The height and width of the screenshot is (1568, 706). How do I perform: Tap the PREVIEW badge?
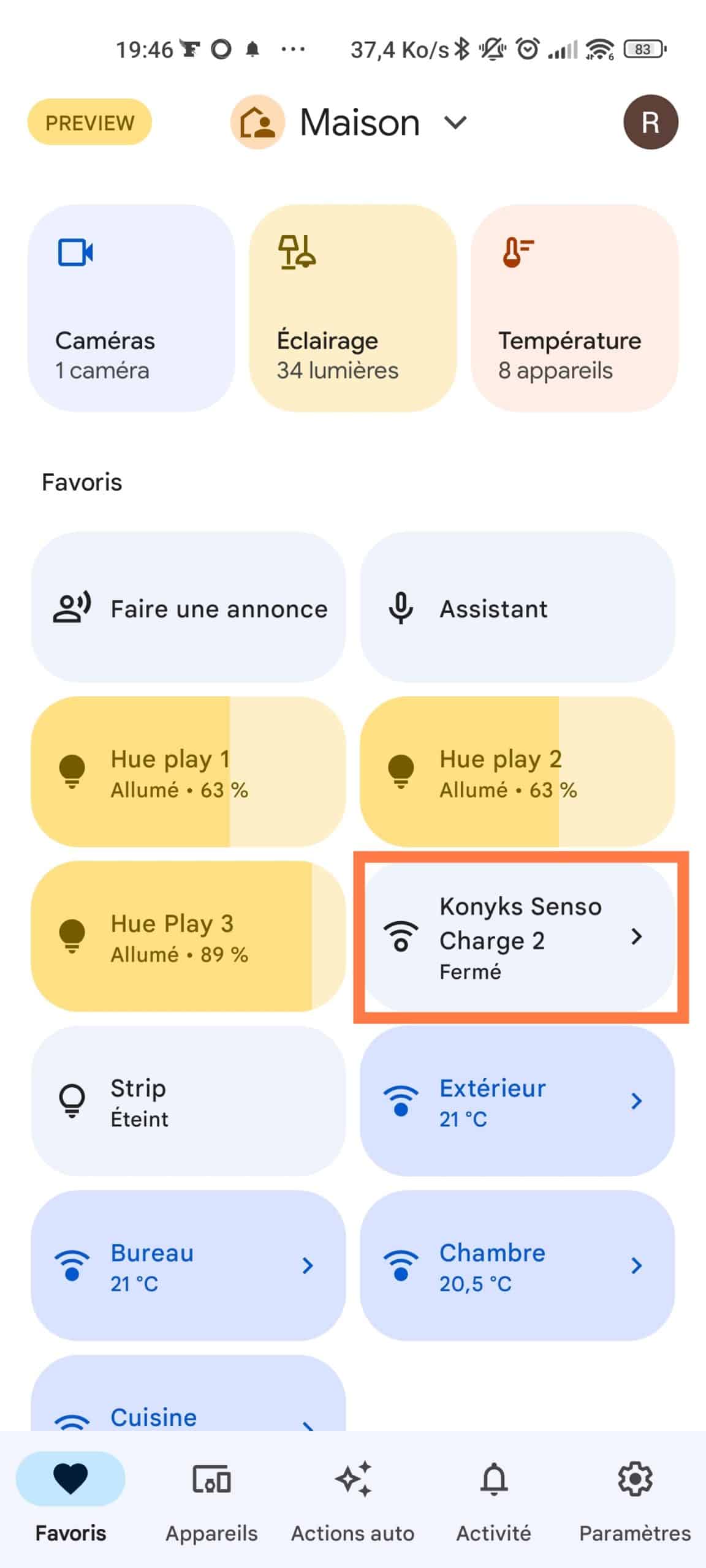tap(89, 122)
